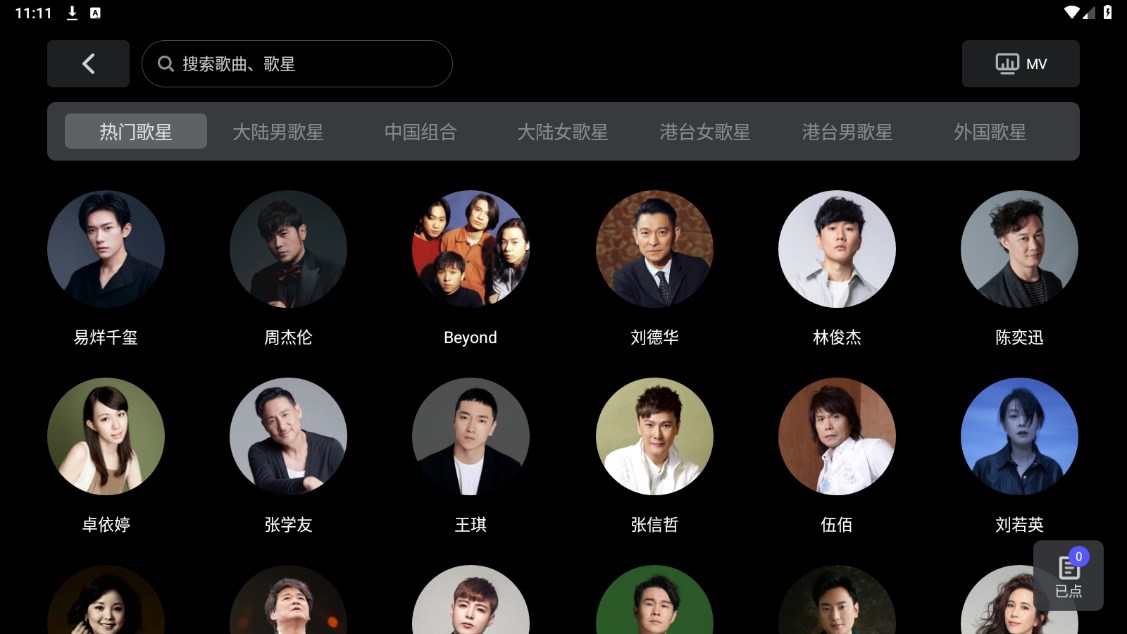Select singer 林俊杰
This screenshot has width=1127, height=634.
point(837,249)
